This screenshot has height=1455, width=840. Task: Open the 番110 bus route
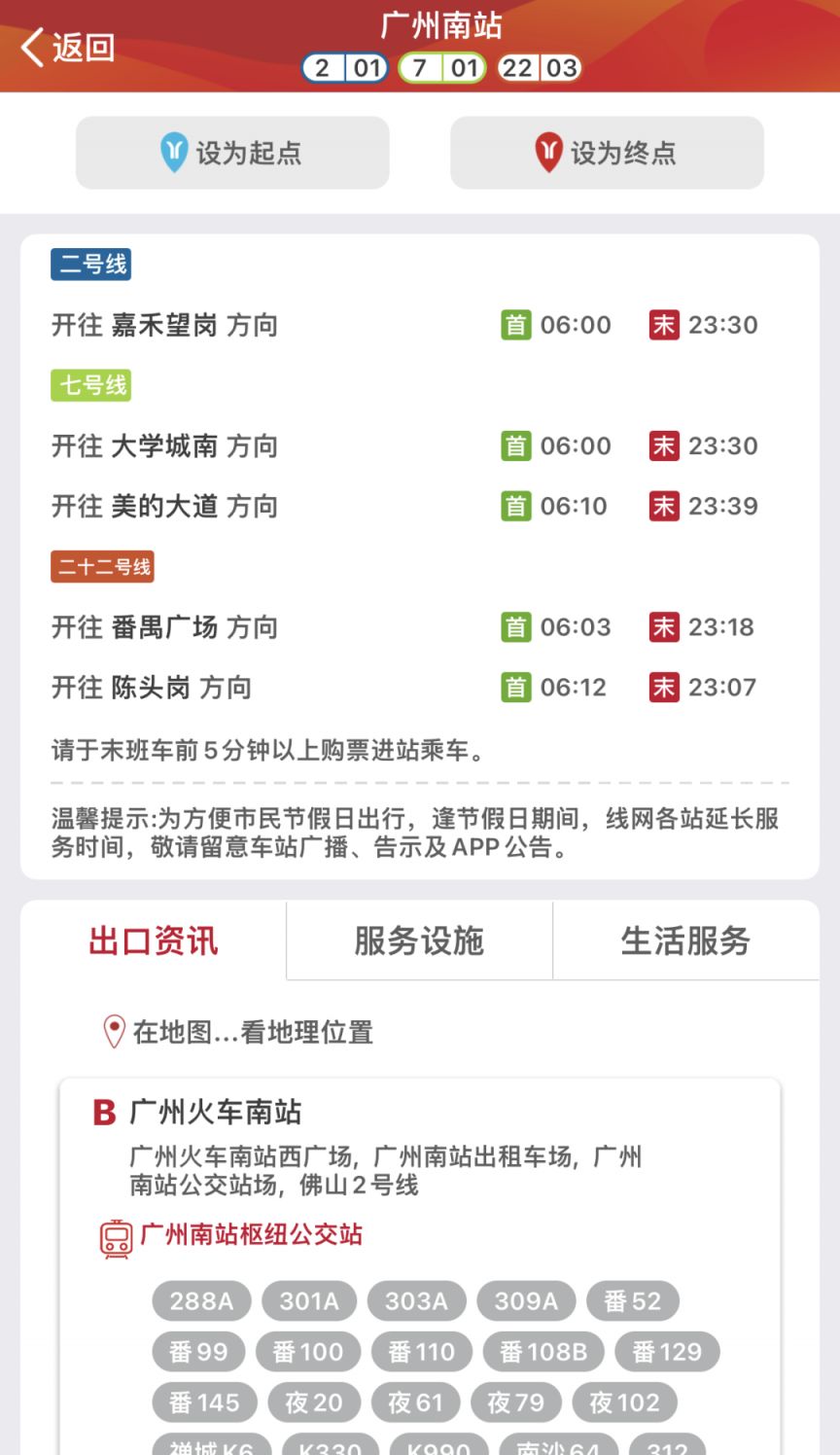click(x=421, y=1352)
